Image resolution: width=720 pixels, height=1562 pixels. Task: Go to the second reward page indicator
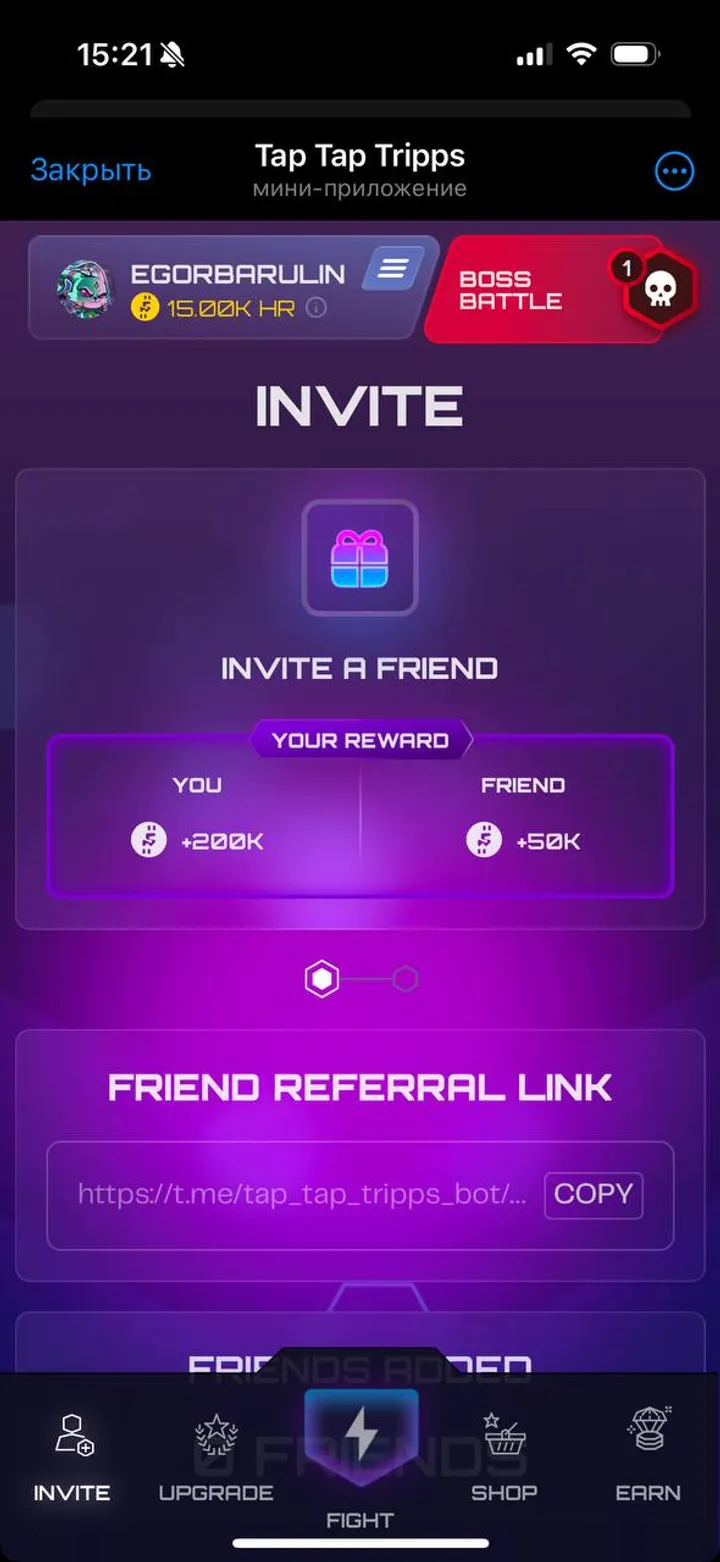(405, 979)
